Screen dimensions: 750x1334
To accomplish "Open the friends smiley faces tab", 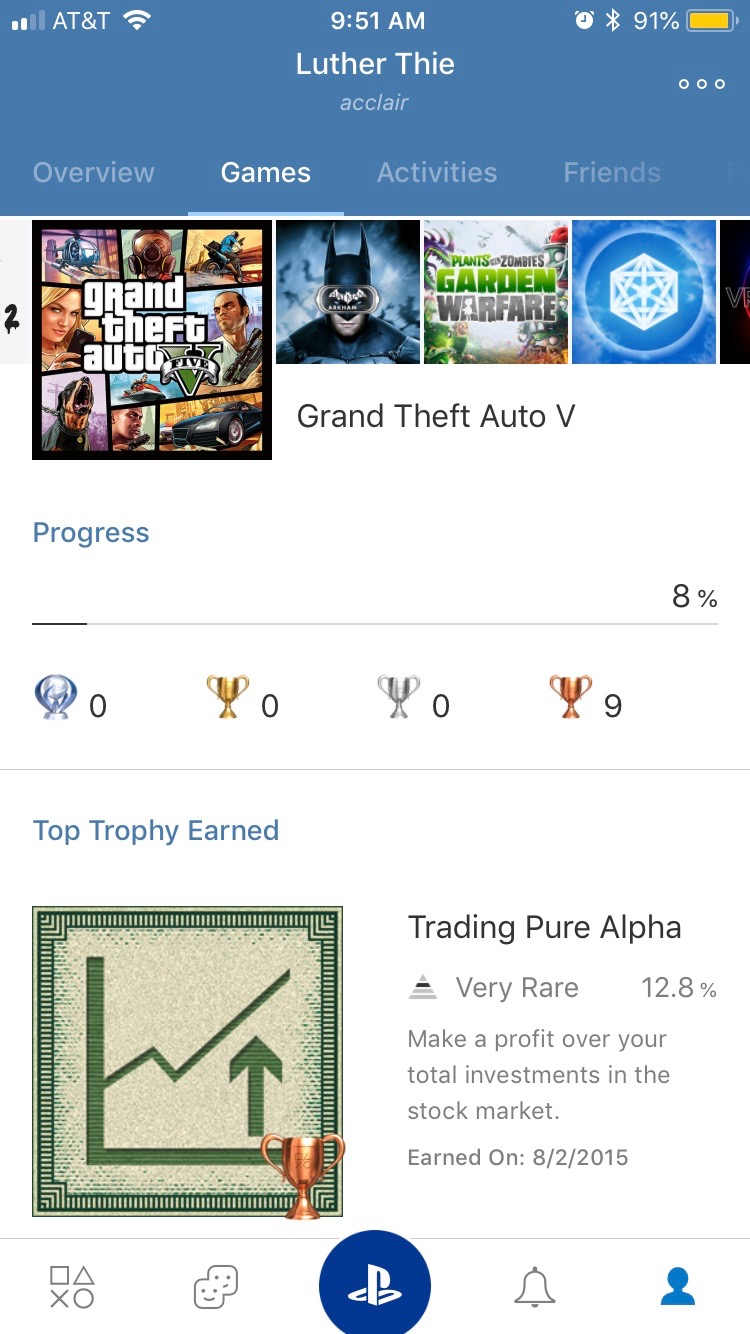I will pyautogui.click(x=216, y=1287).
